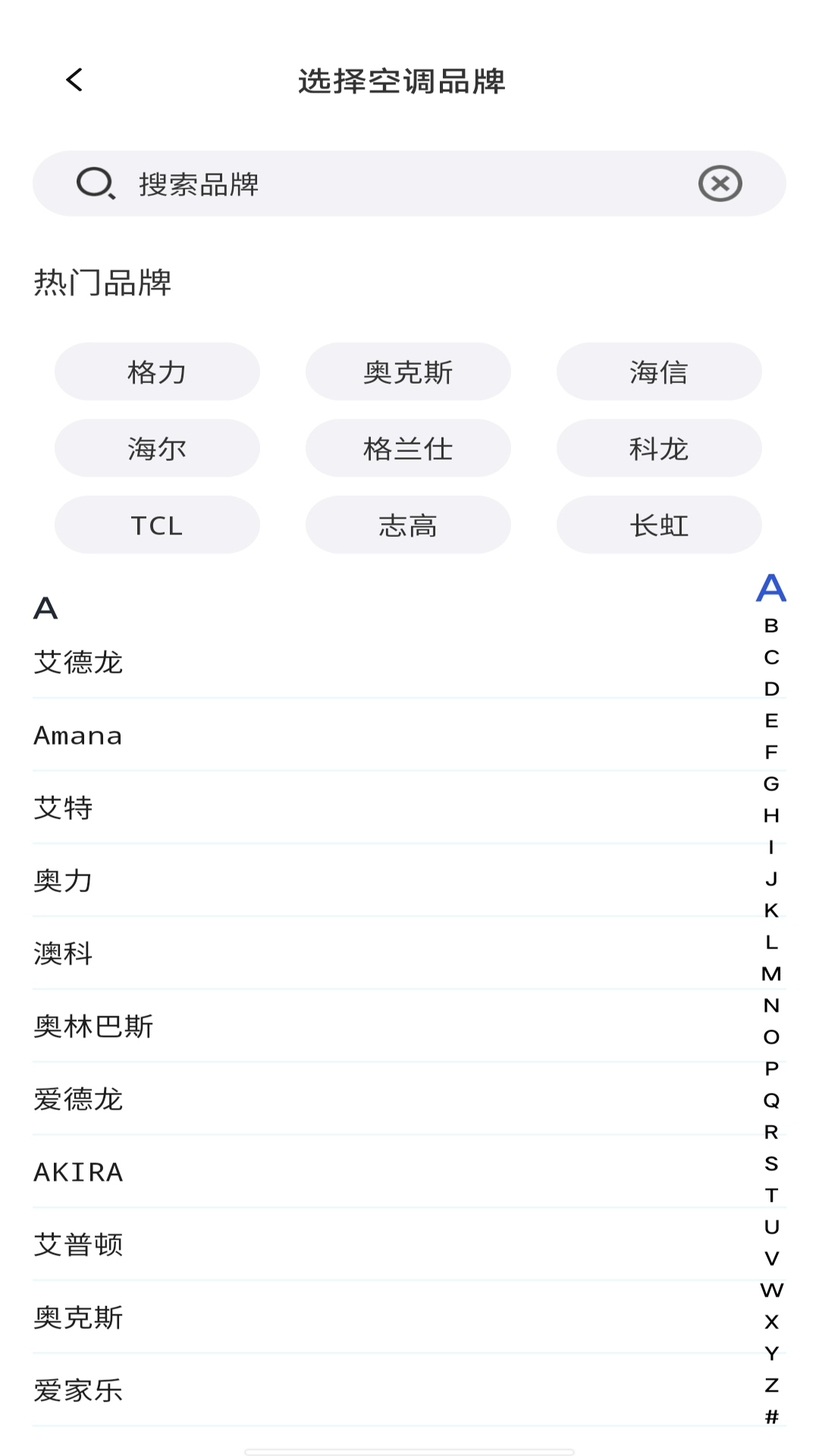The width and height of the screenshot is (819, 1456).
Task: Clear the search box text
Action: coord(720,184)
